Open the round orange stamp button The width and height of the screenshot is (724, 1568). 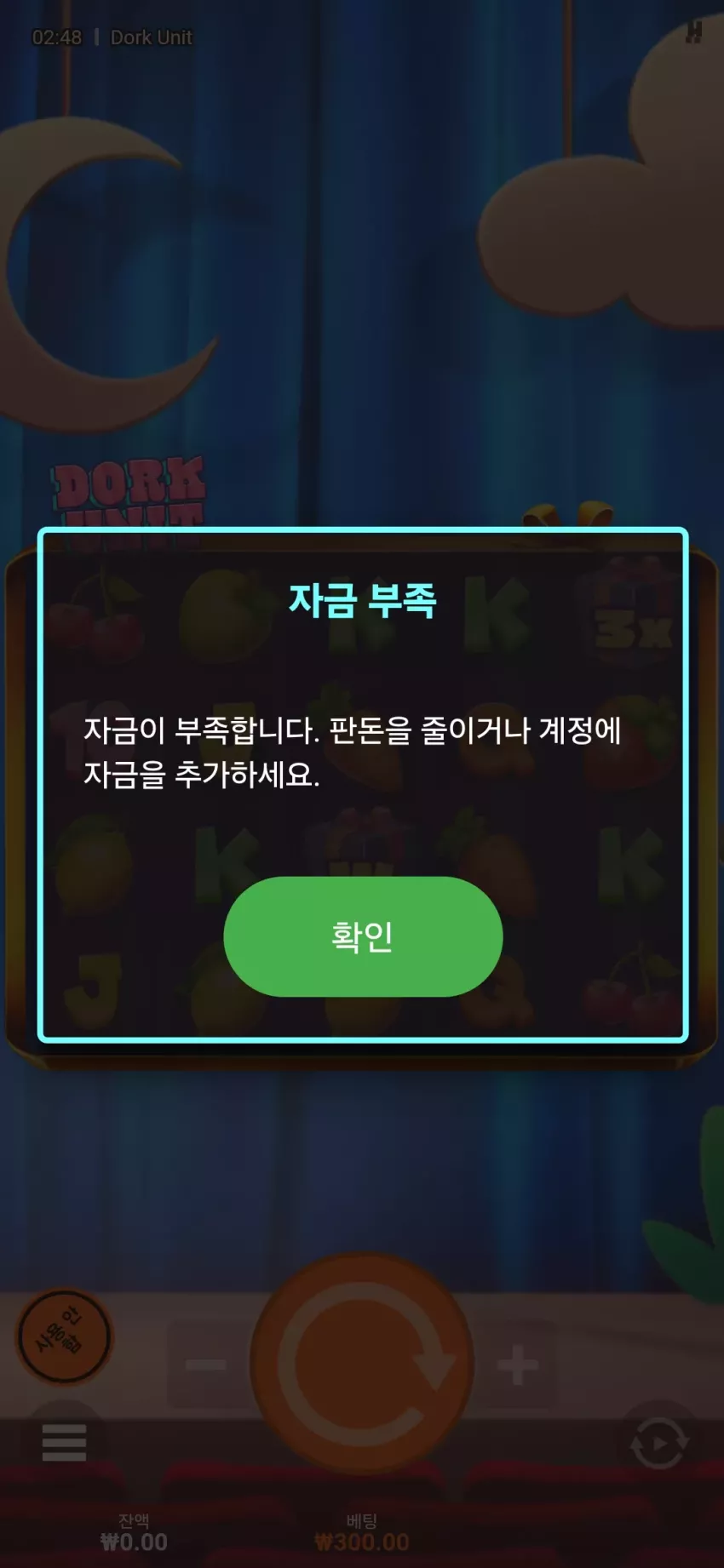point(64,1336)
